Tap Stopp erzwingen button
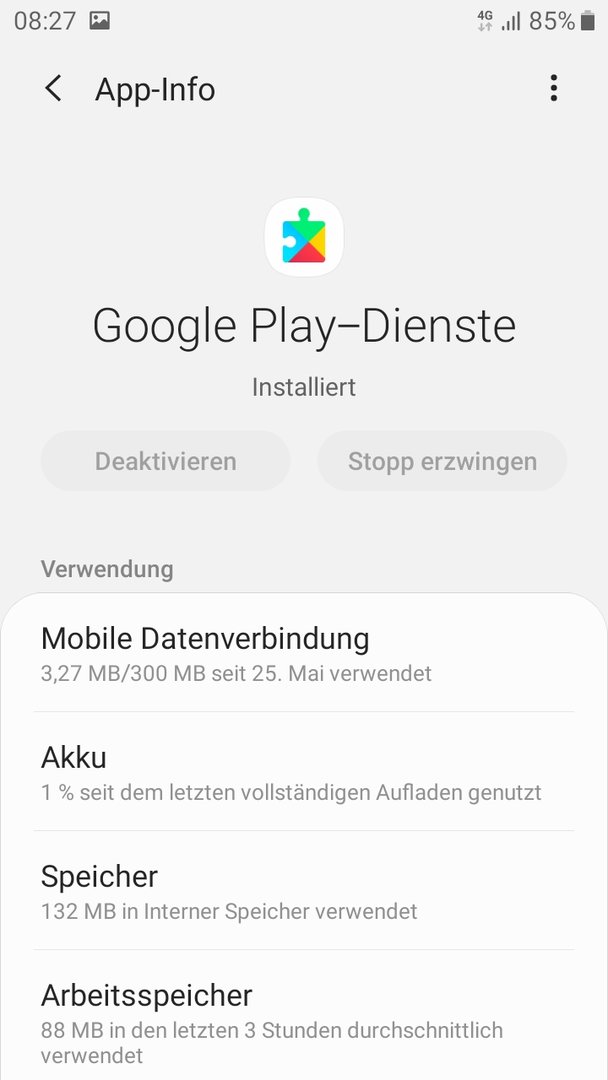 tap(442, 461)
